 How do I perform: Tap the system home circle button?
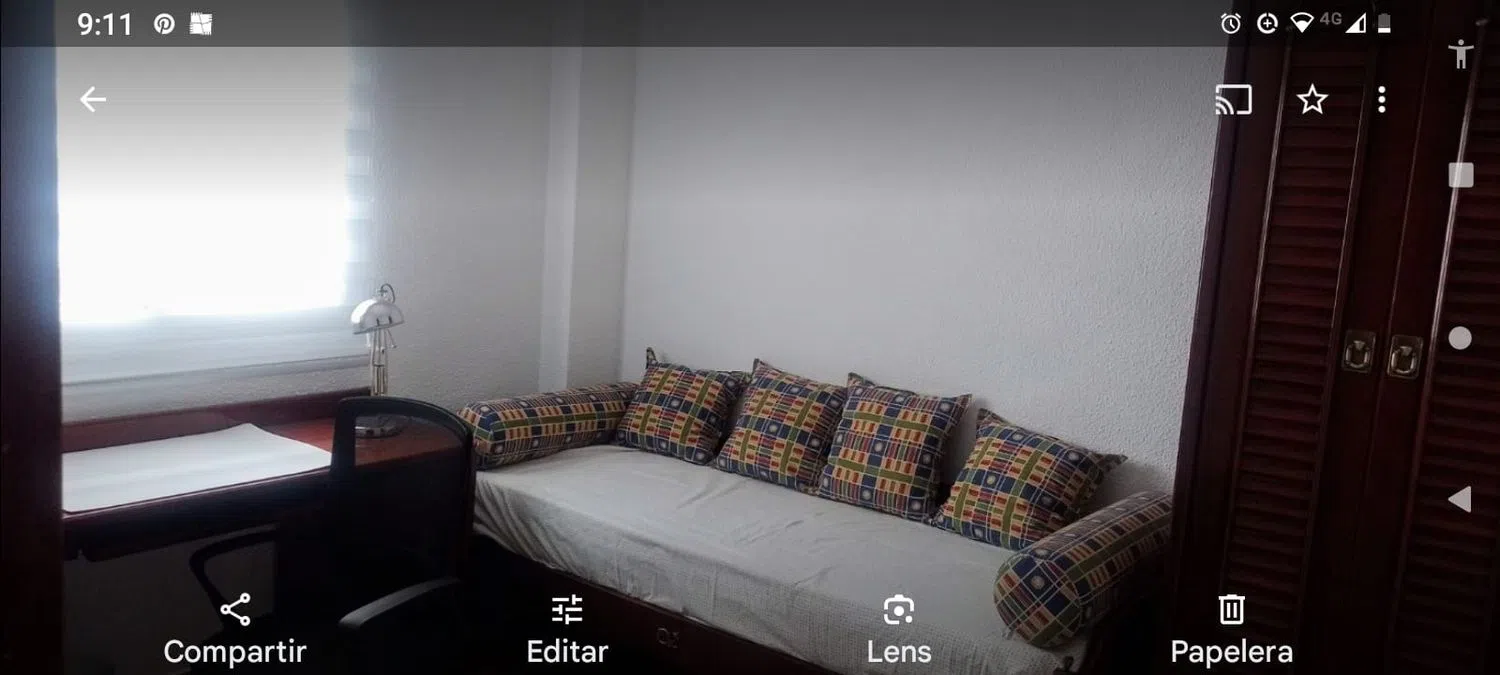click(x=1460, y=338)
